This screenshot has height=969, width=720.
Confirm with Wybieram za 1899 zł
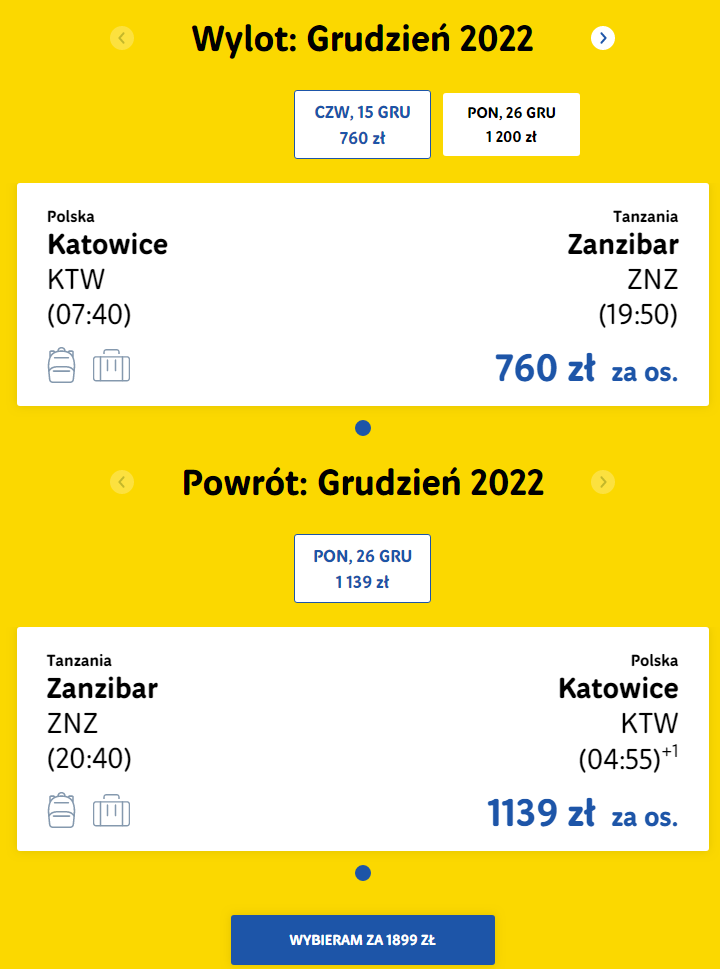click(x=362, y=940)
